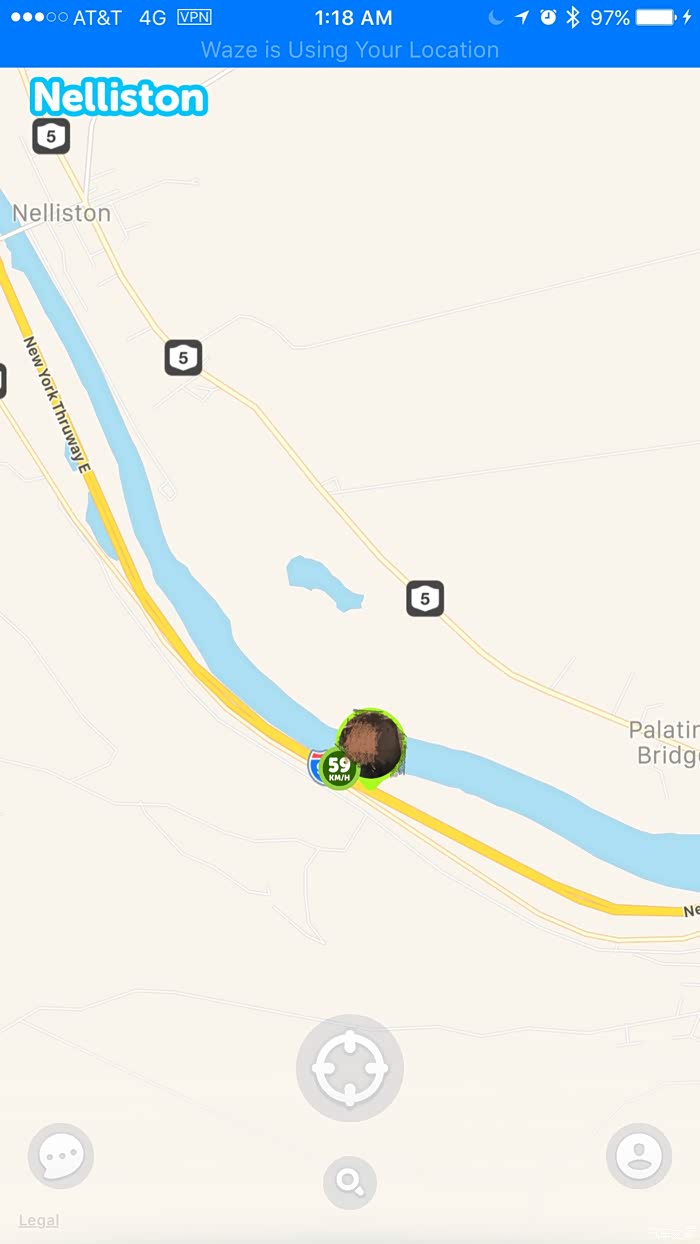The height and width of the screenshot is (1244, 700).
Task: Open the search magnifier button
Action: coord(350,1183)
